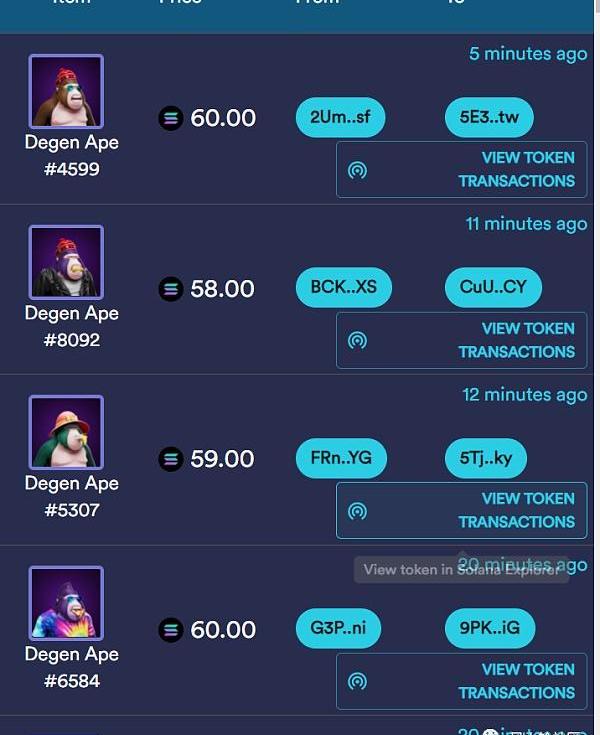The height and width of the screenshot is (735, 600).
Task: Open recipient address CuU..CY
Action: point(493,288)
